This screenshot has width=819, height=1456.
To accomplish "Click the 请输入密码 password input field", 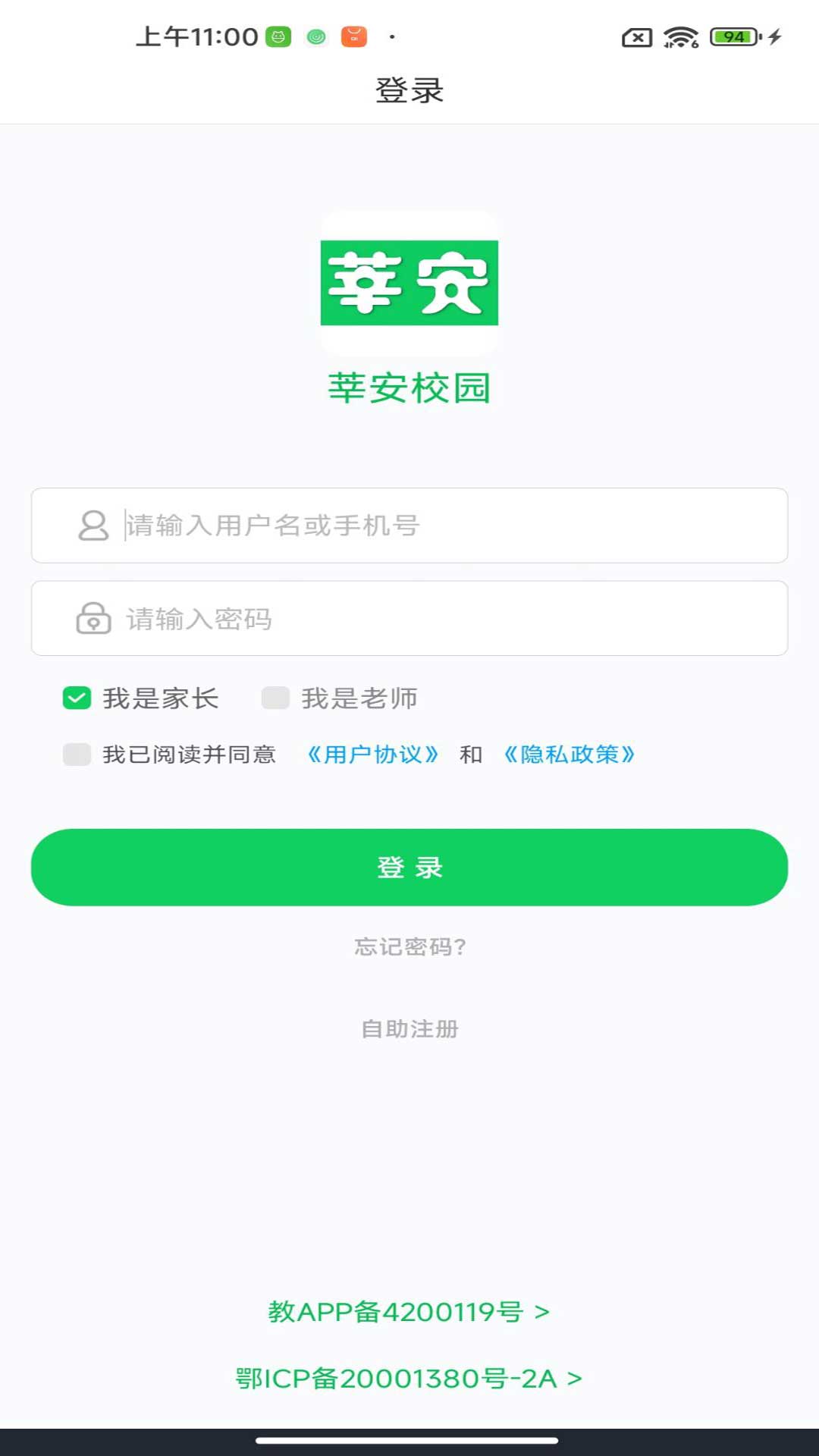I will coord(409,619).
